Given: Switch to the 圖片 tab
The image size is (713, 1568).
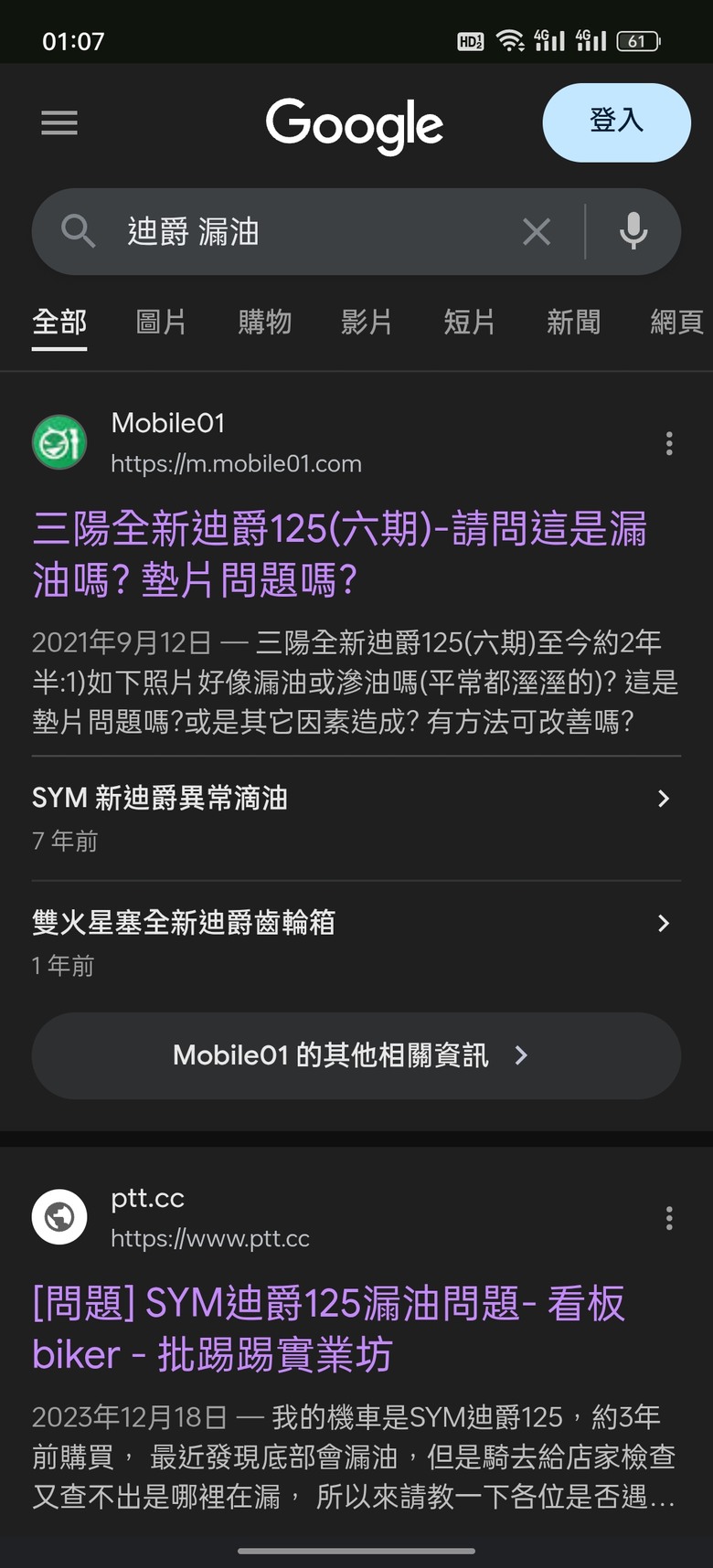Looking at the screenshot, I should [x=161, y=322].
